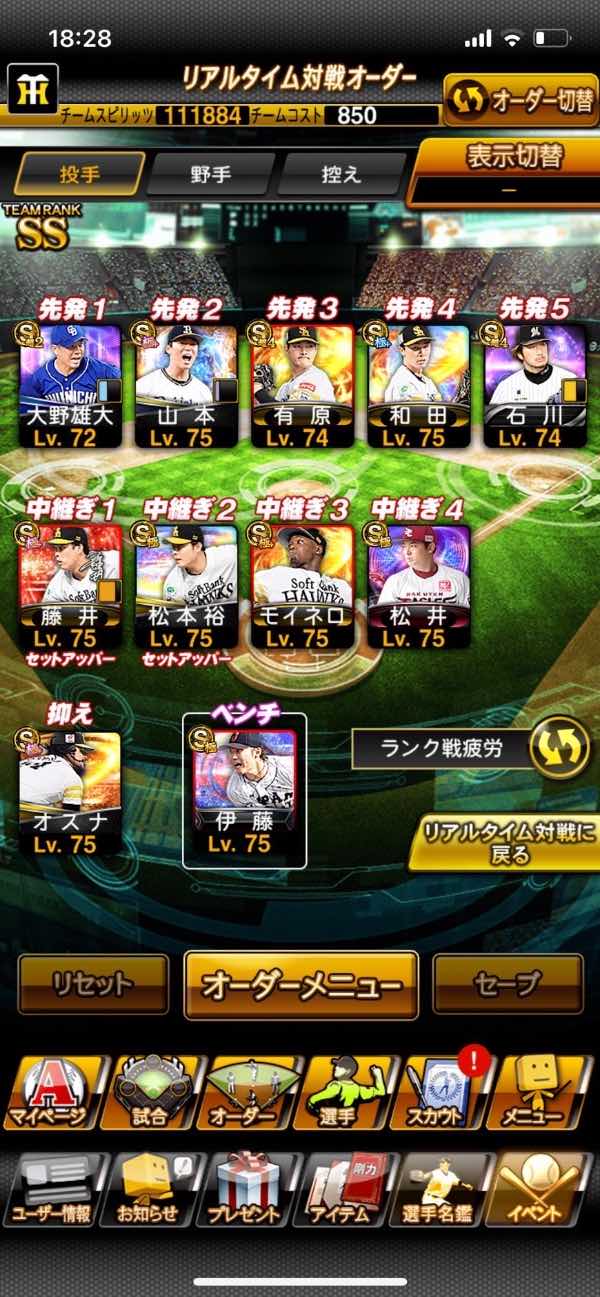Save the order with セーブ
This screenshot has width=600, height=1297.
(x=507, y=984)
